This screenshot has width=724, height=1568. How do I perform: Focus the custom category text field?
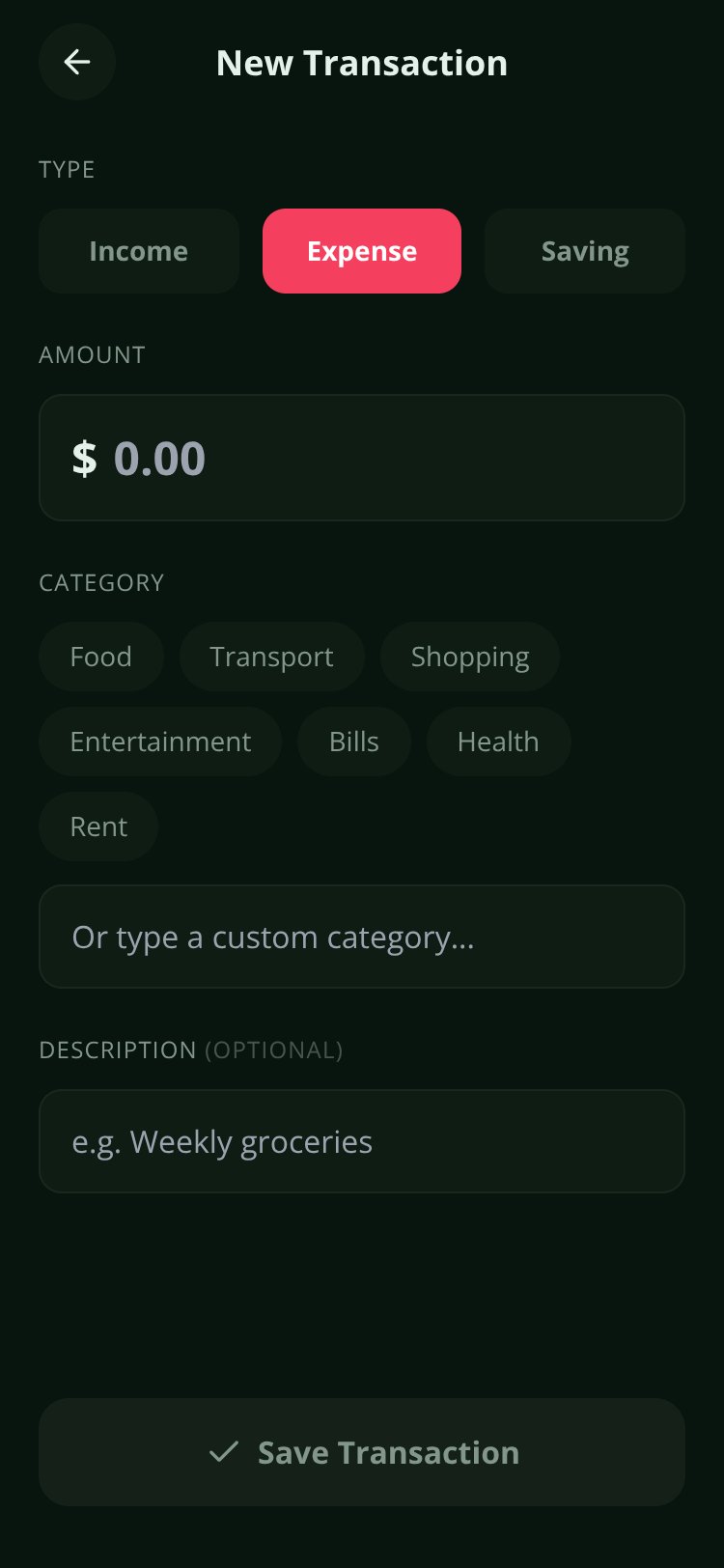click(362, 937)
